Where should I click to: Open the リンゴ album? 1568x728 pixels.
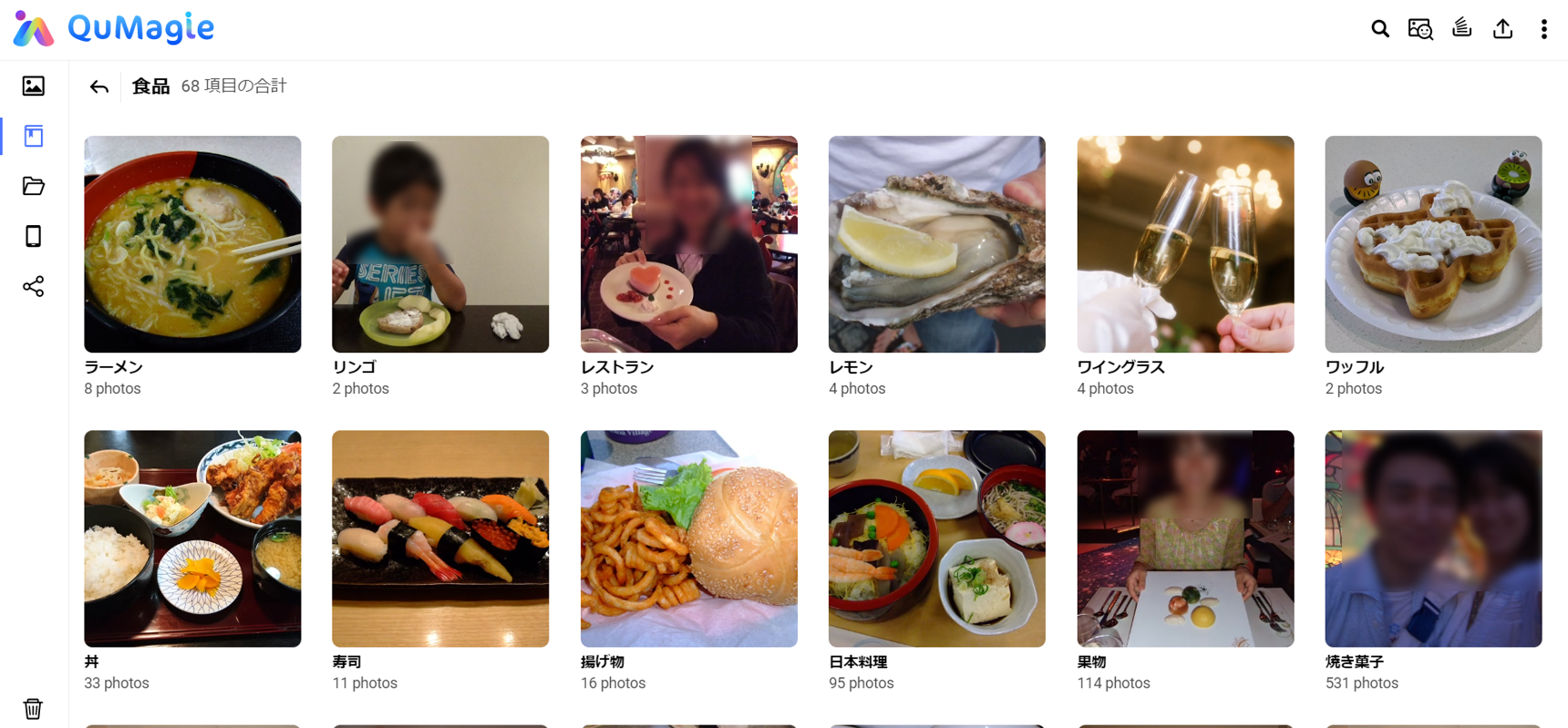pyautogui.click(x=440, y=244)
